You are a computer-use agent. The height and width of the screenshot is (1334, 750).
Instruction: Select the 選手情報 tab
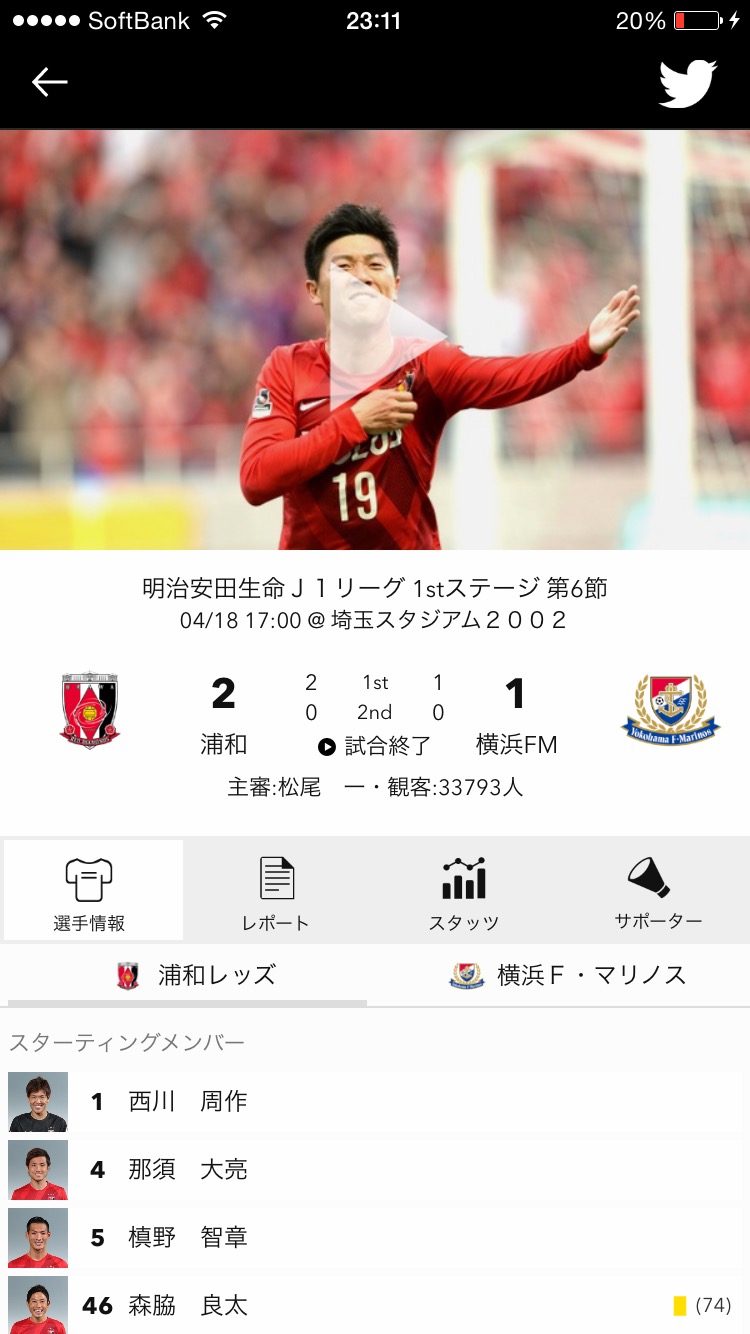click(x=90, y=891)
